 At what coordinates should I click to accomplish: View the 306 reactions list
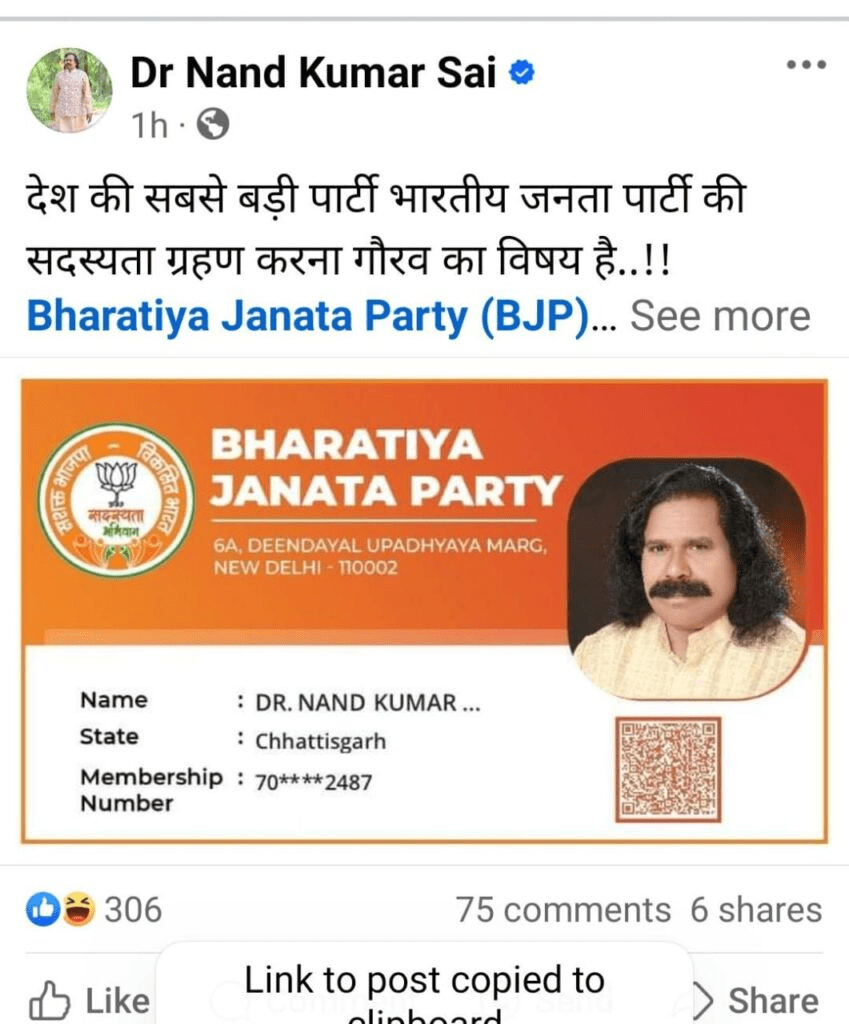coord(96,909)
